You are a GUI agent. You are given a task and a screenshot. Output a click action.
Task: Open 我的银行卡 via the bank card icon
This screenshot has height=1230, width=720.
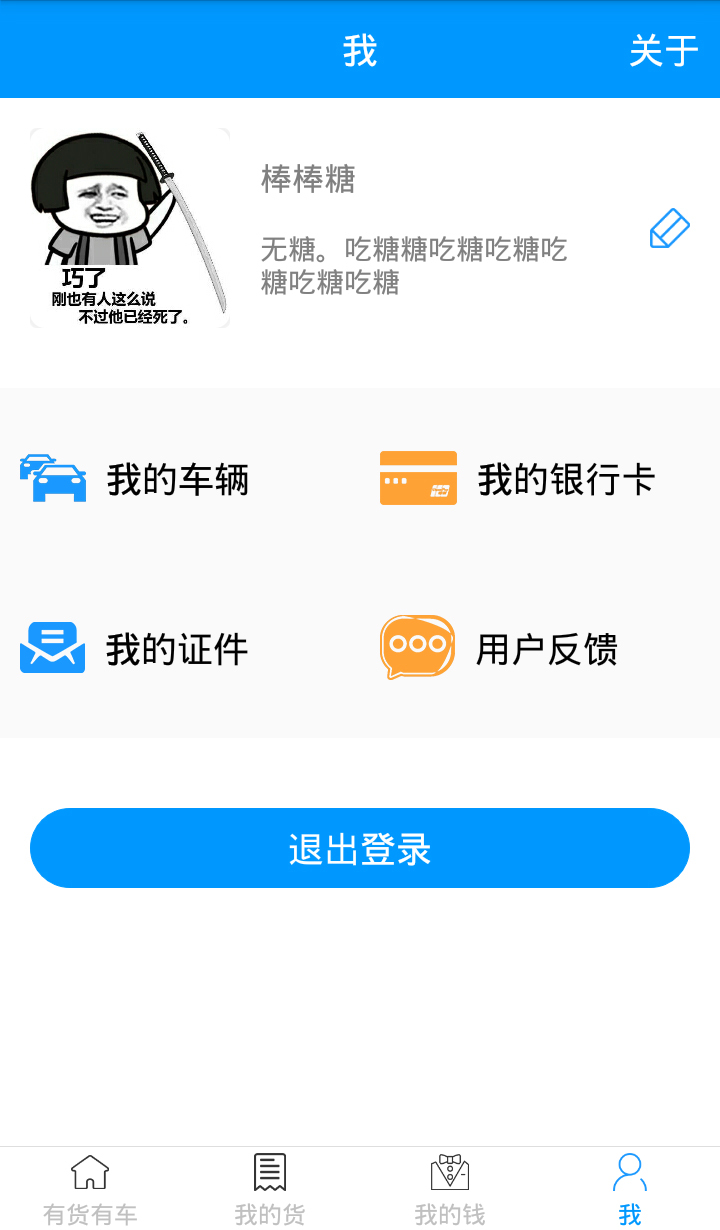coord(417,479)
